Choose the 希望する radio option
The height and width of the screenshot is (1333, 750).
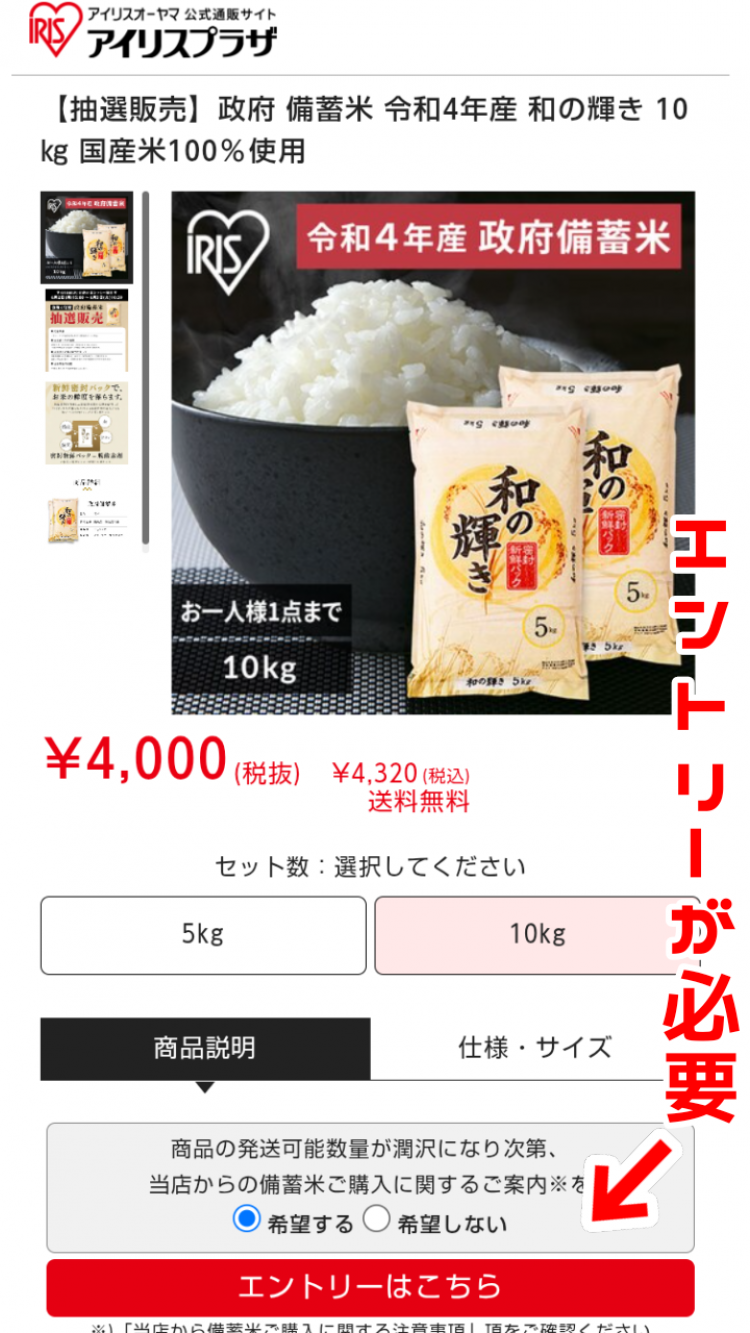[x=246, y=1219]
